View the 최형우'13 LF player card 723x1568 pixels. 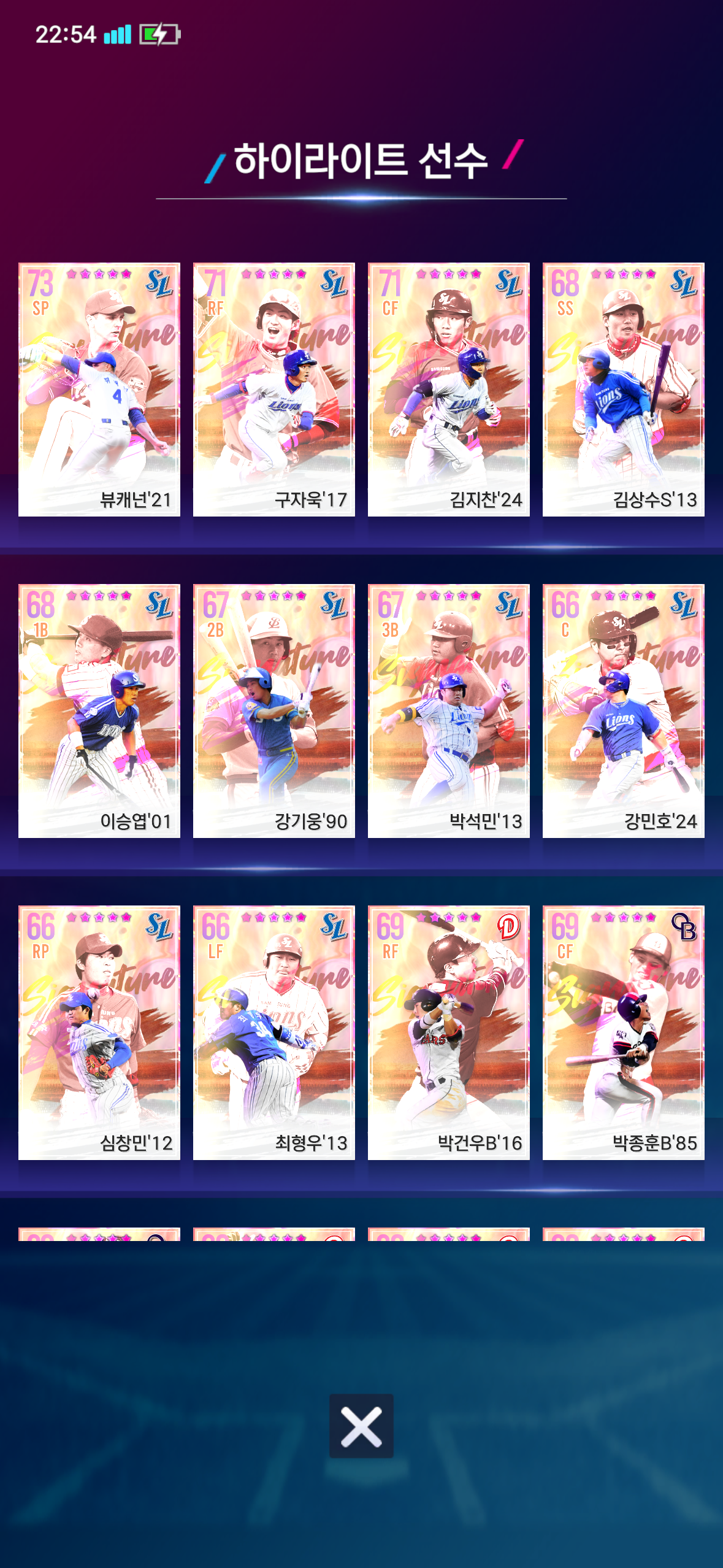tap(274, 1032)
